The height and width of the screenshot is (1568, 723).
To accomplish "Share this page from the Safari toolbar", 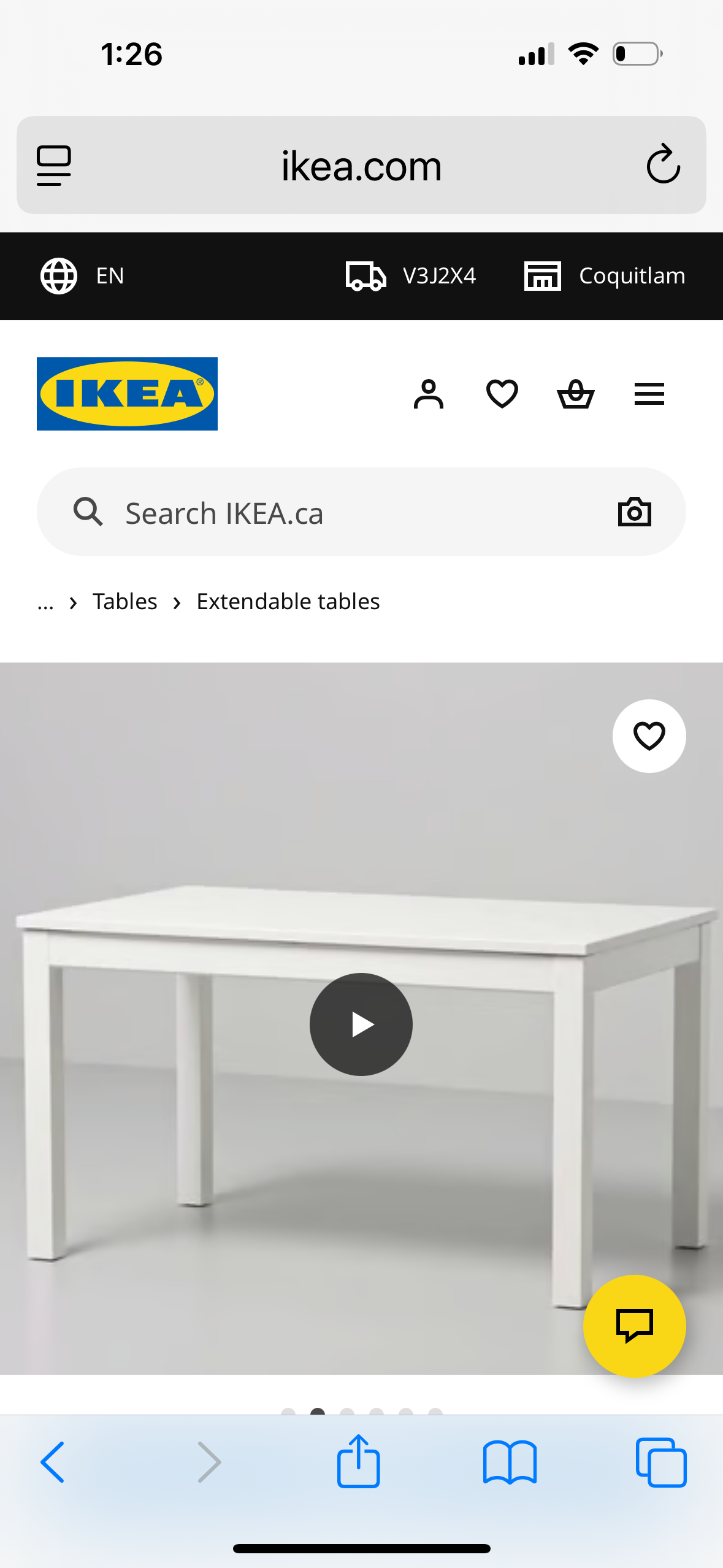I will click(x=359, y=1462).
